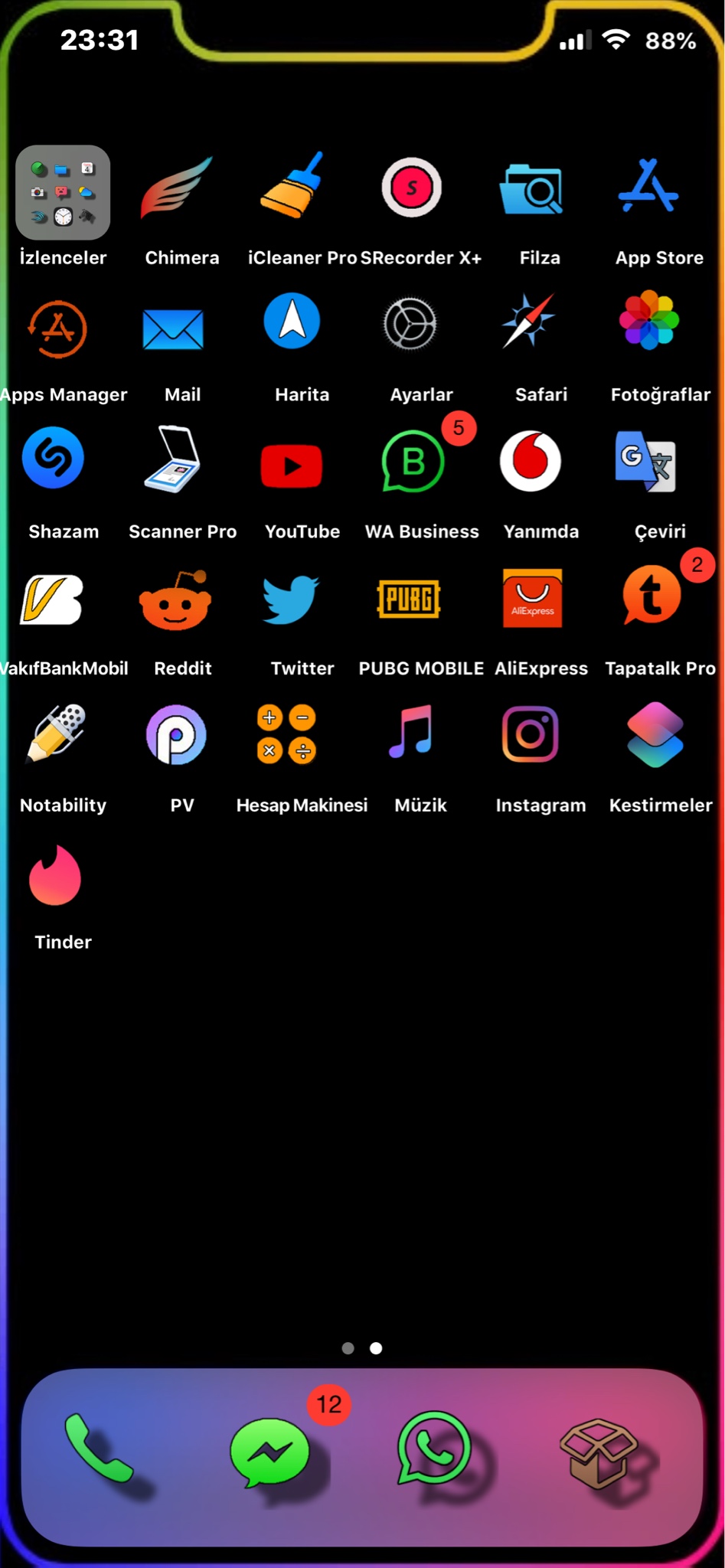Launch Shazam
Screen dimensions: 725x1568
(x=54, y=458)
